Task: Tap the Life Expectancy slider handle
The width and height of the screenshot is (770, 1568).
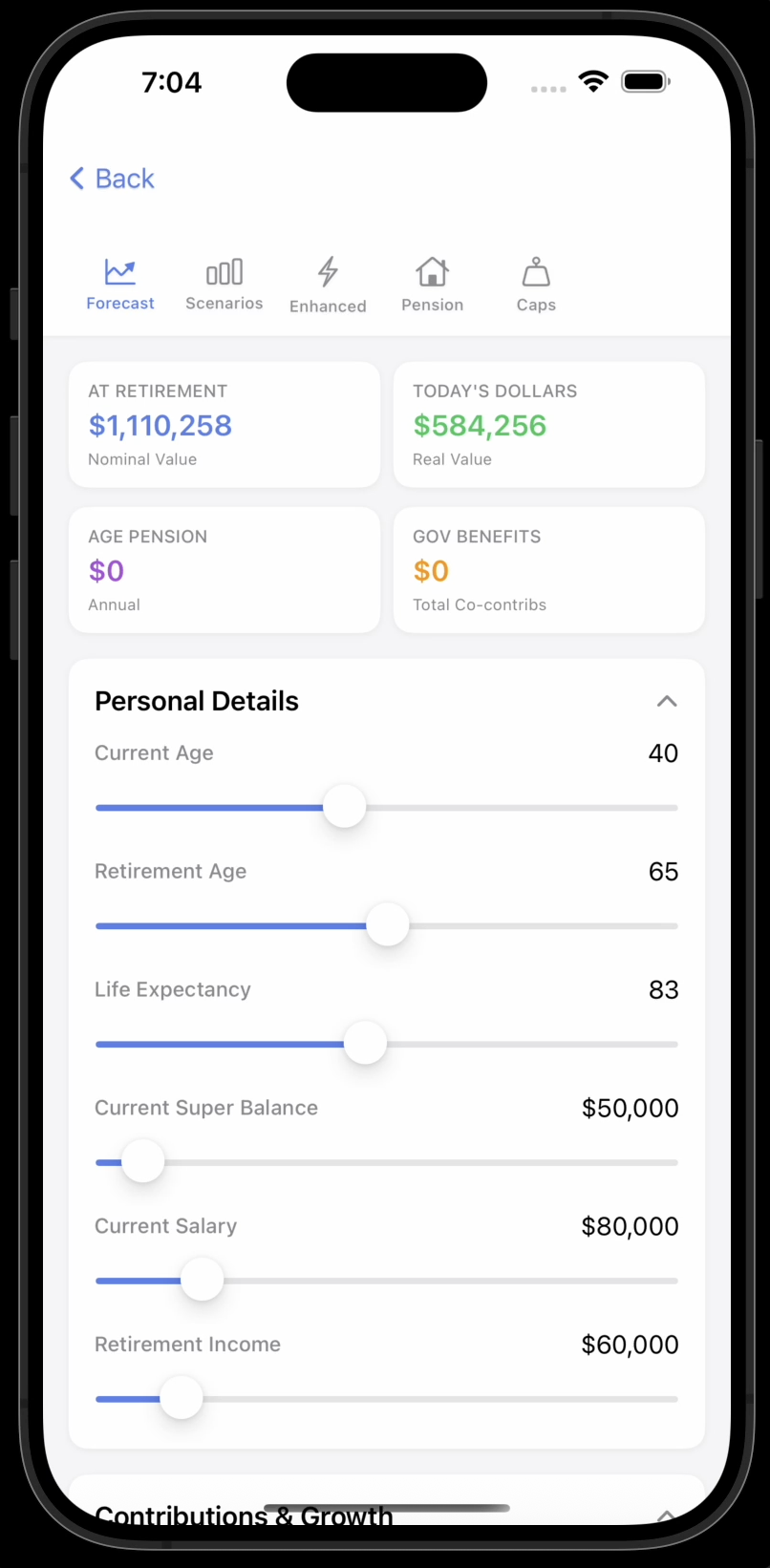Action: click(365, 1044)
